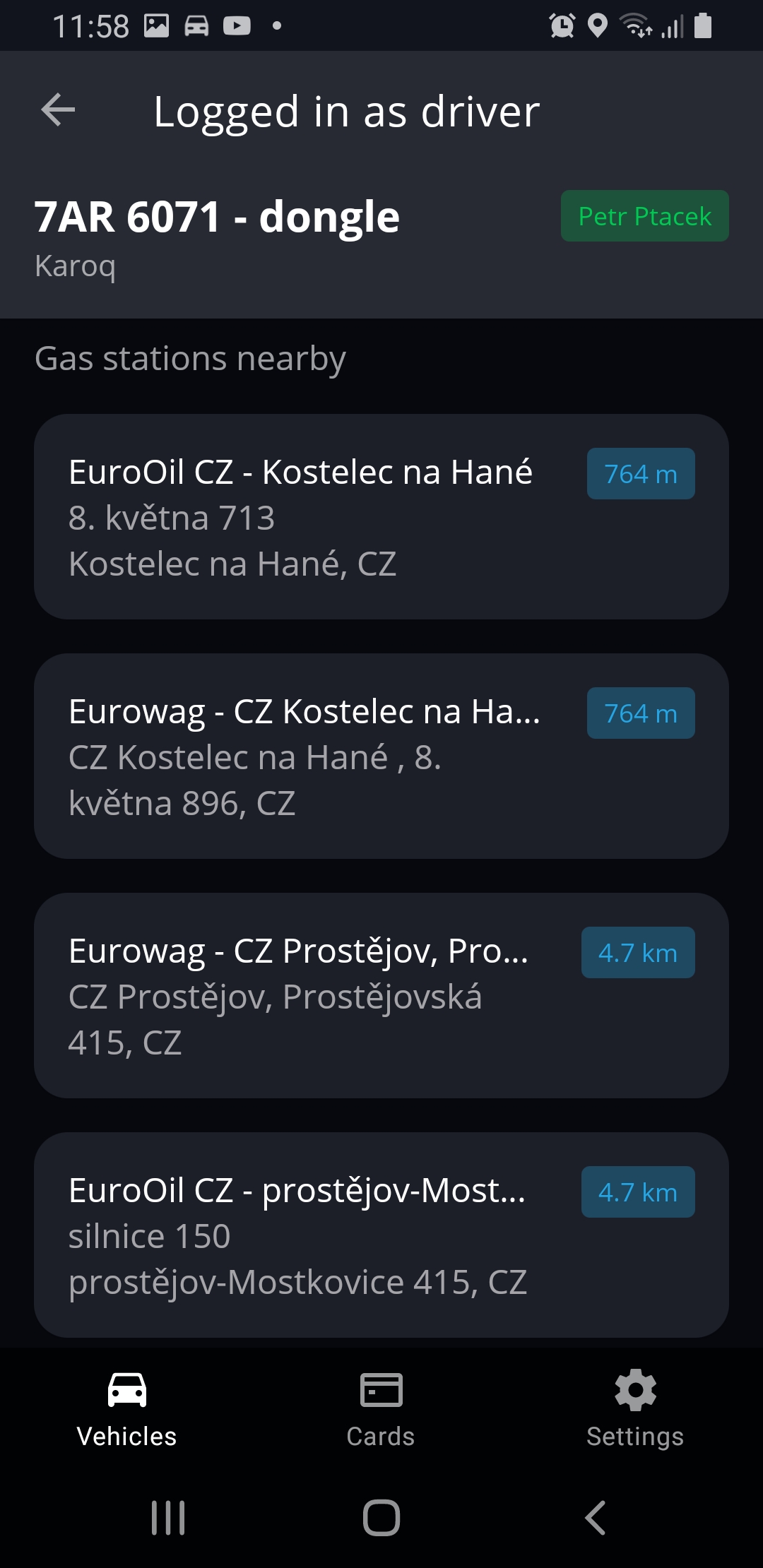Tap the Petr Ptacek driver badge

[644, 216]
